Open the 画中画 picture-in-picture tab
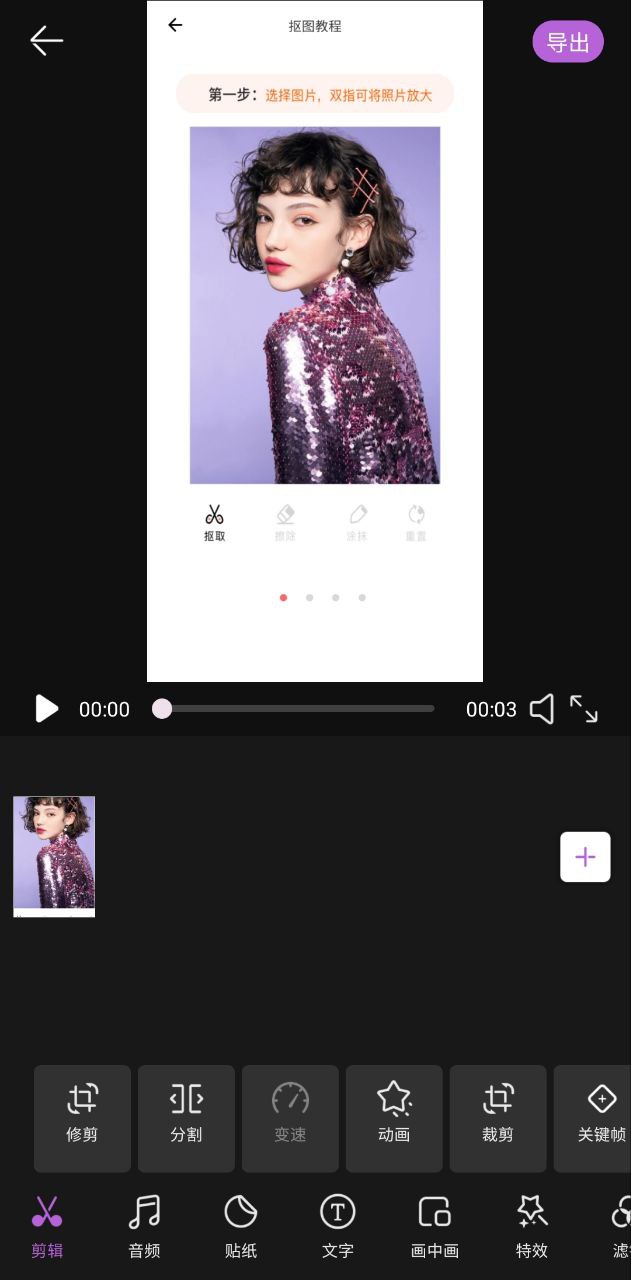The height and width of the screenshot is (1280, 631). tap(434, 1226)
